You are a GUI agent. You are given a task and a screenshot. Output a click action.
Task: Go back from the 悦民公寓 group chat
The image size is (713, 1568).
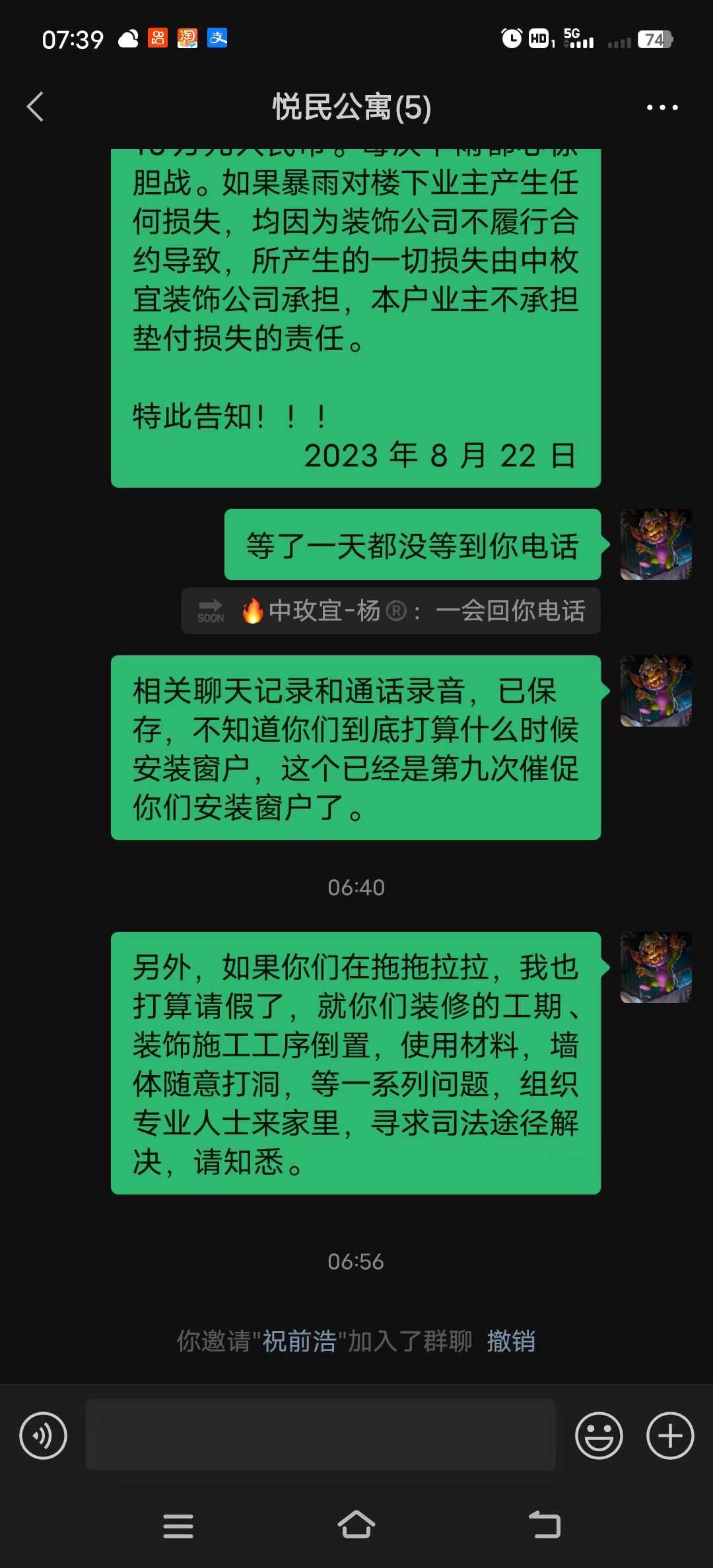[36, 107]
